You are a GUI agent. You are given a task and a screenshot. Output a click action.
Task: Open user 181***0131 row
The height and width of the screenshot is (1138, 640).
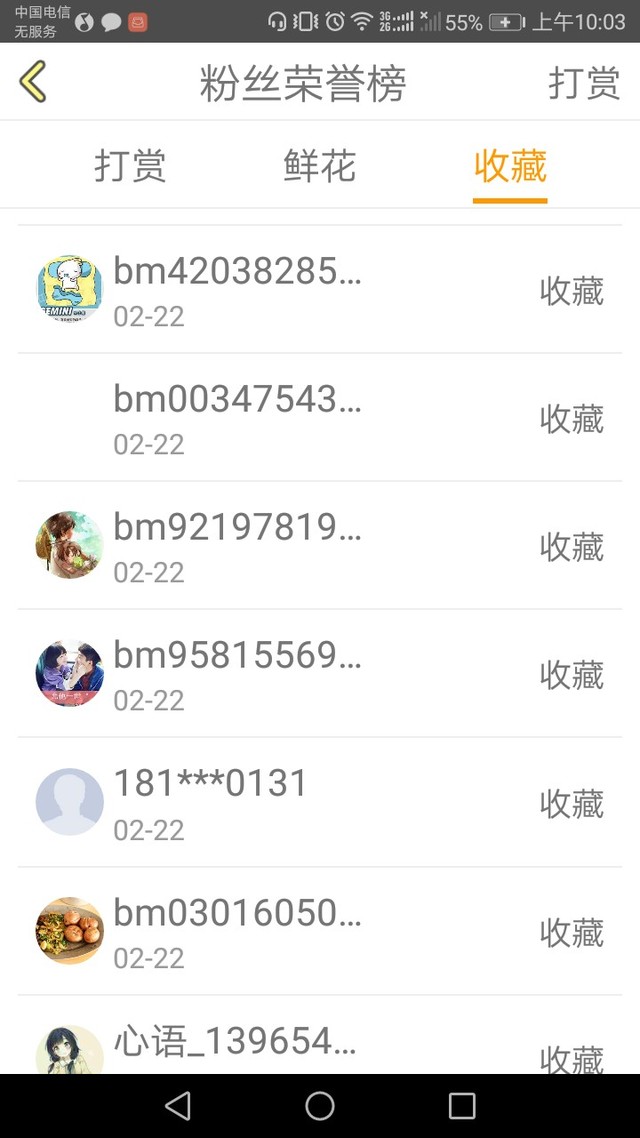click(320, 802)
